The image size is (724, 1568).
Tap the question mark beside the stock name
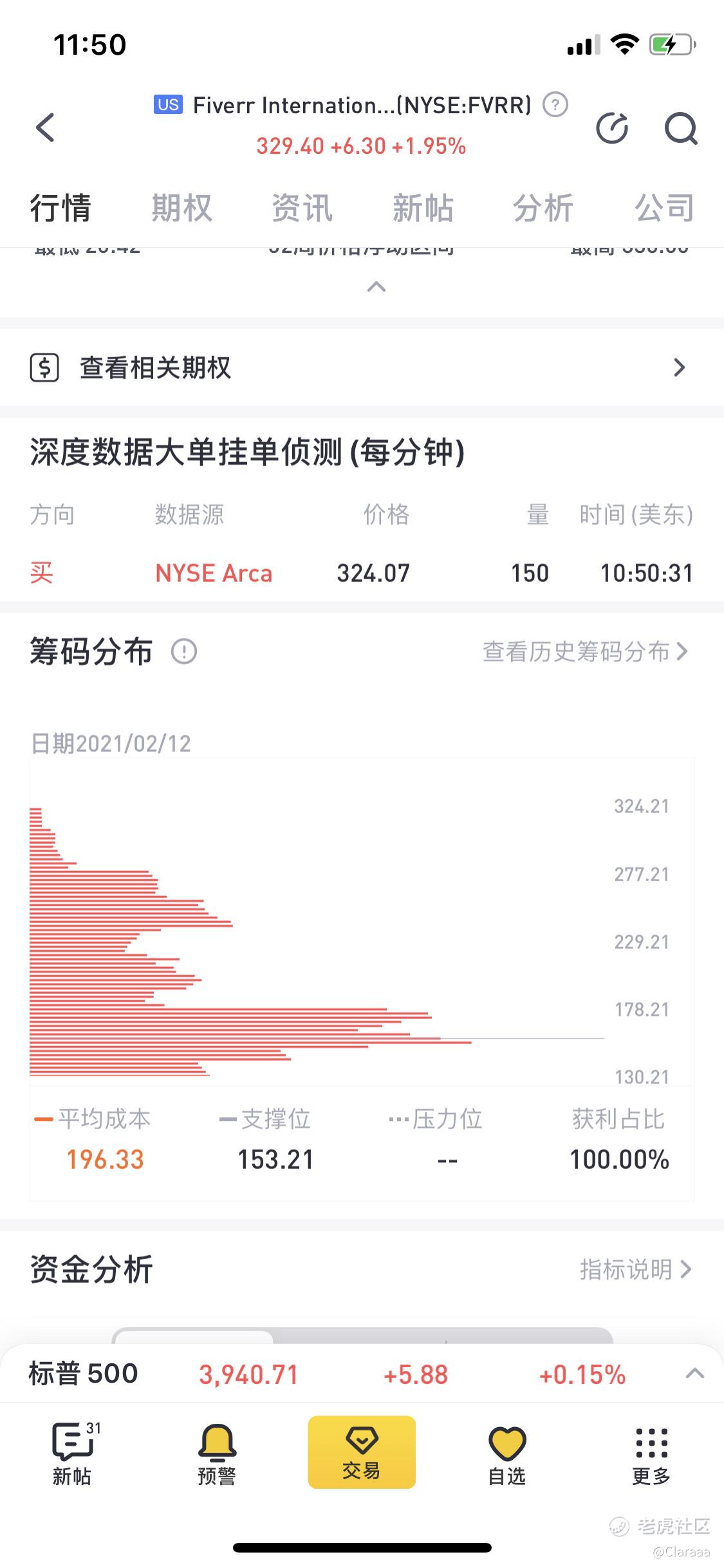click(555, 104)
